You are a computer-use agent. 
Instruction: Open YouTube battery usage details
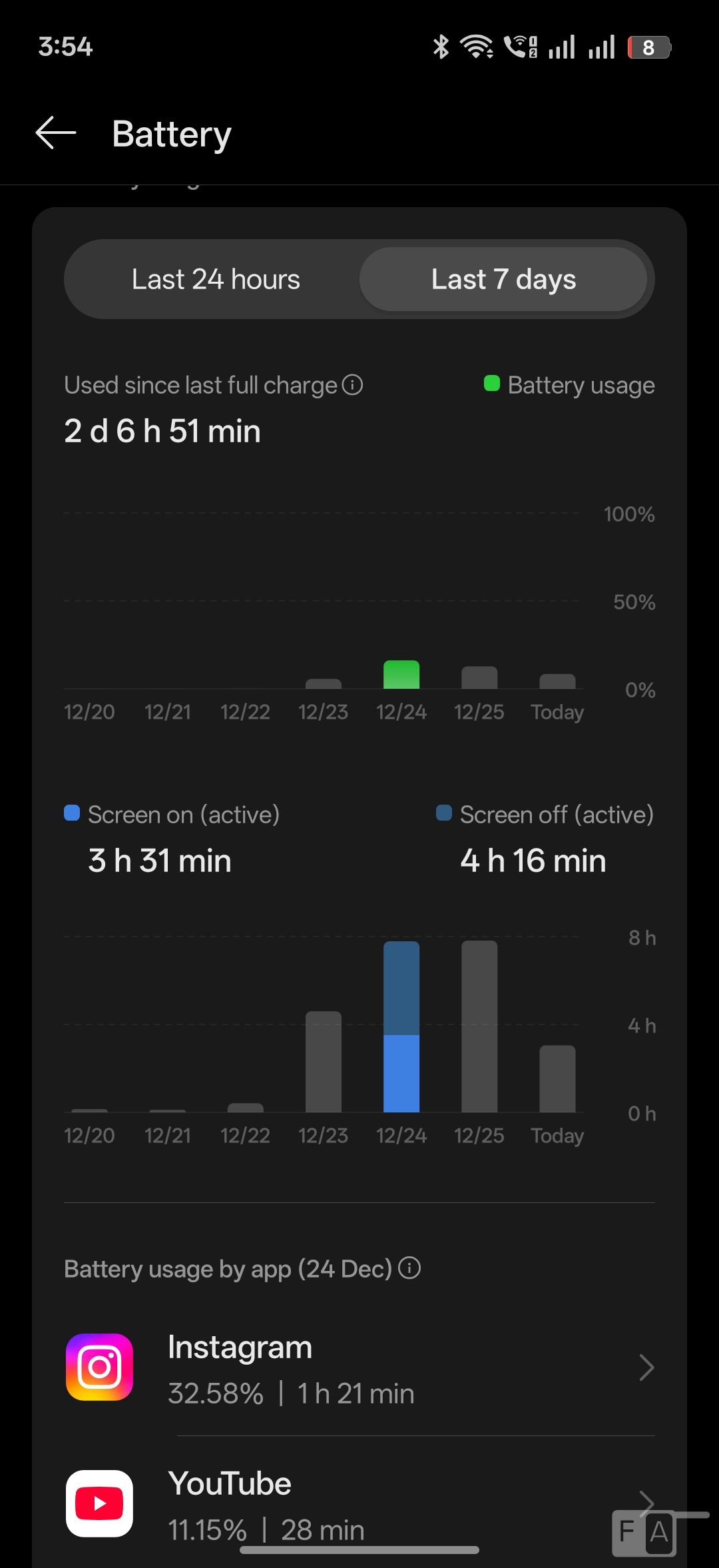point(359,1502)
